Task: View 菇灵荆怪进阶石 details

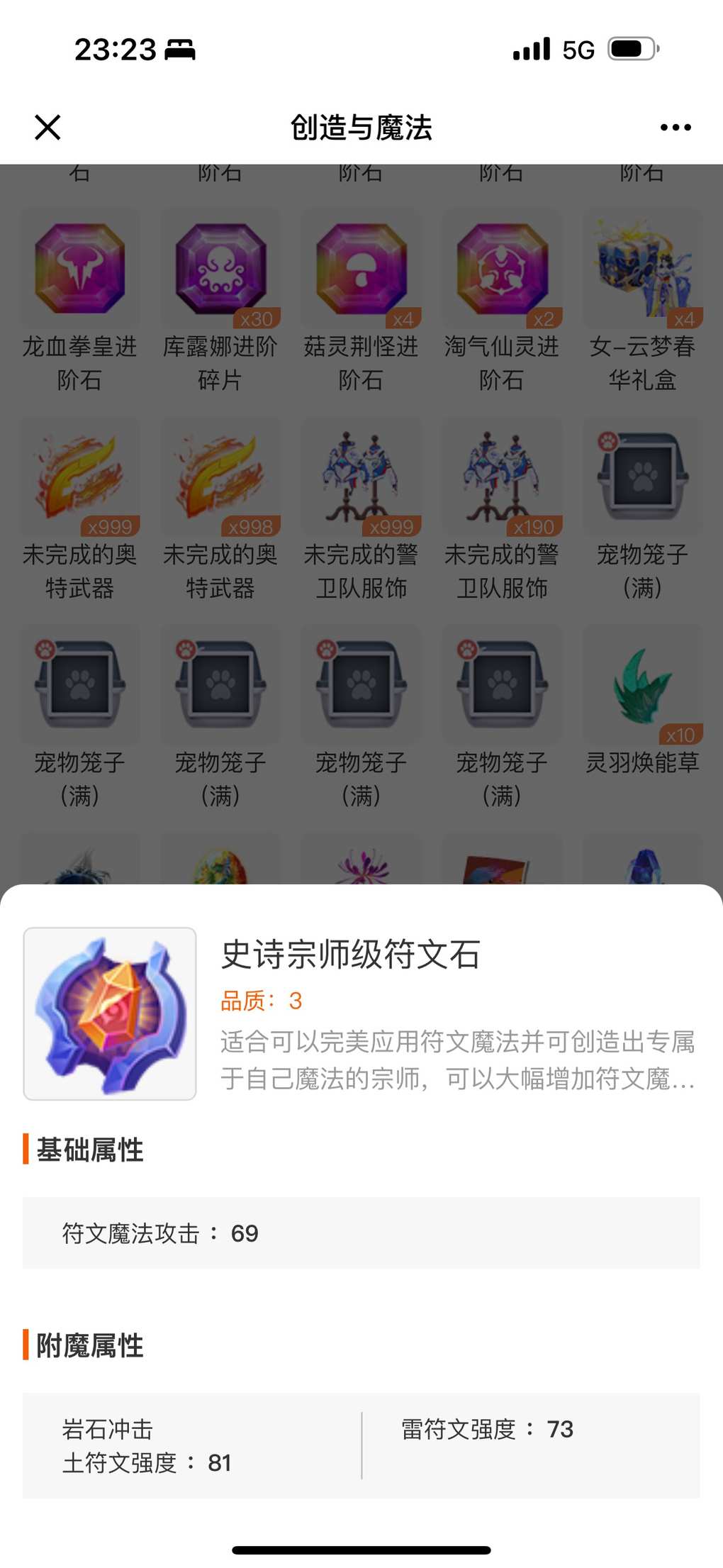Action: [x=361, y=301]
